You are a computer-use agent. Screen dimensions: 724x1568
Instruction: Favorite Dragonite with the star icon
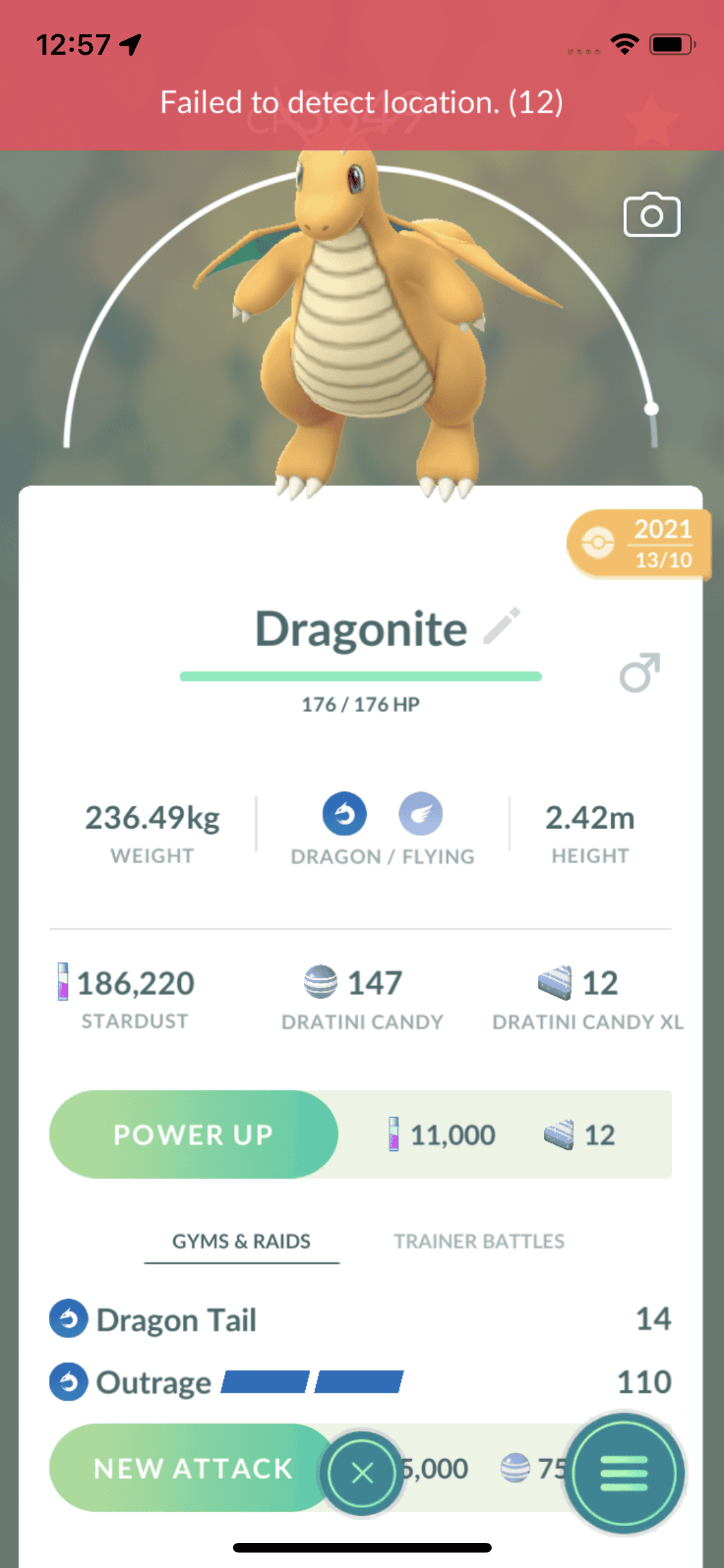[x=651, y=120]
